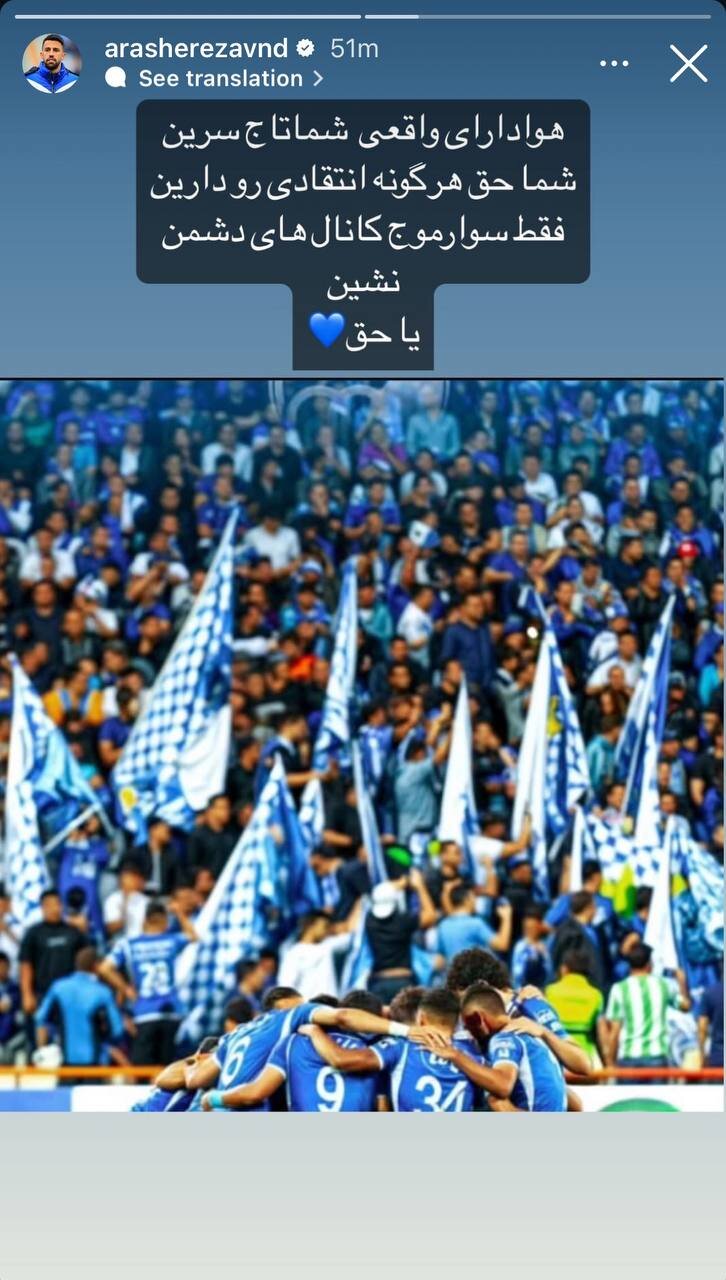
Task: Close the story viewer
Action: tap(688, 63)
